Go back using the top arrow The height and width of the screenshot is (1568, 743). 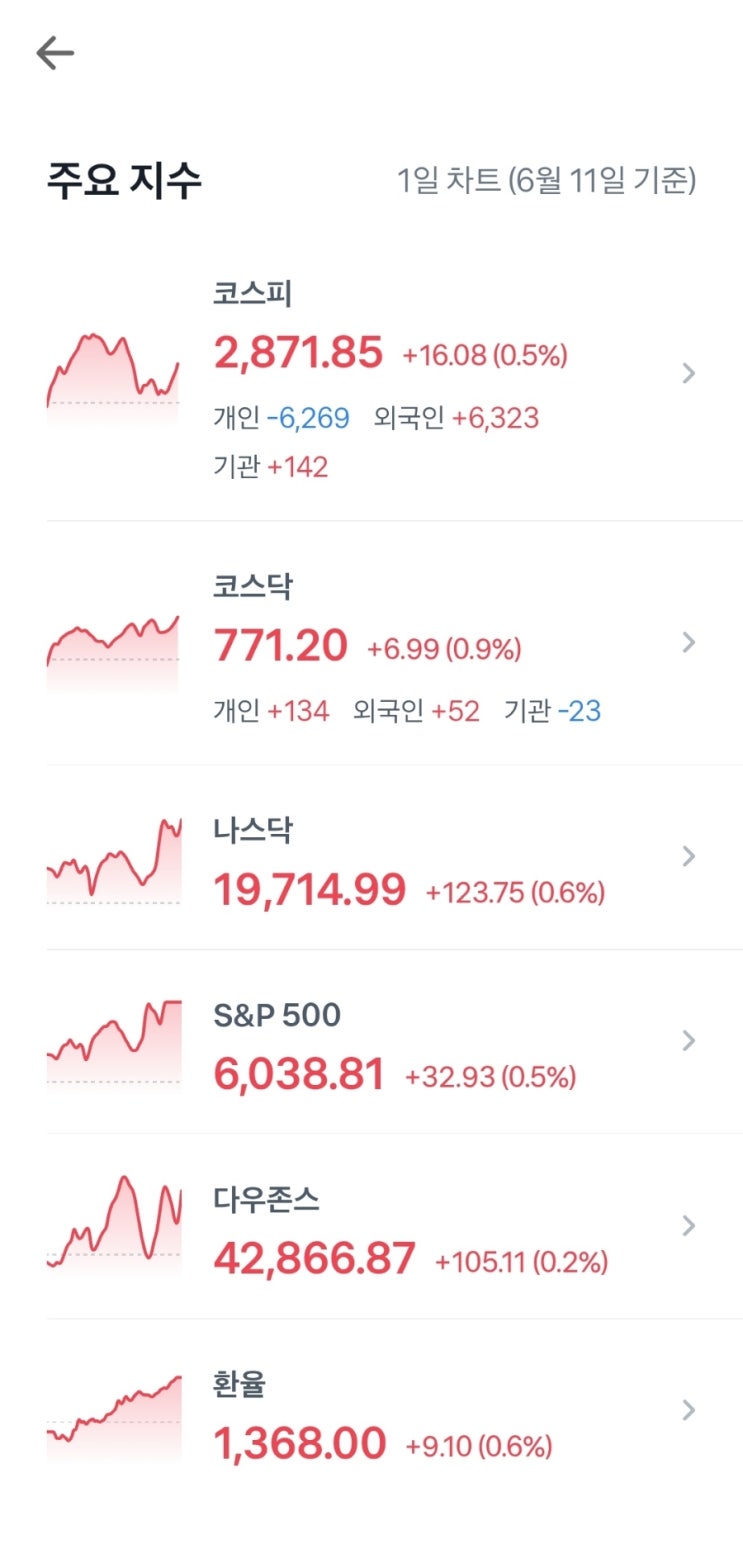coord(55,54)
